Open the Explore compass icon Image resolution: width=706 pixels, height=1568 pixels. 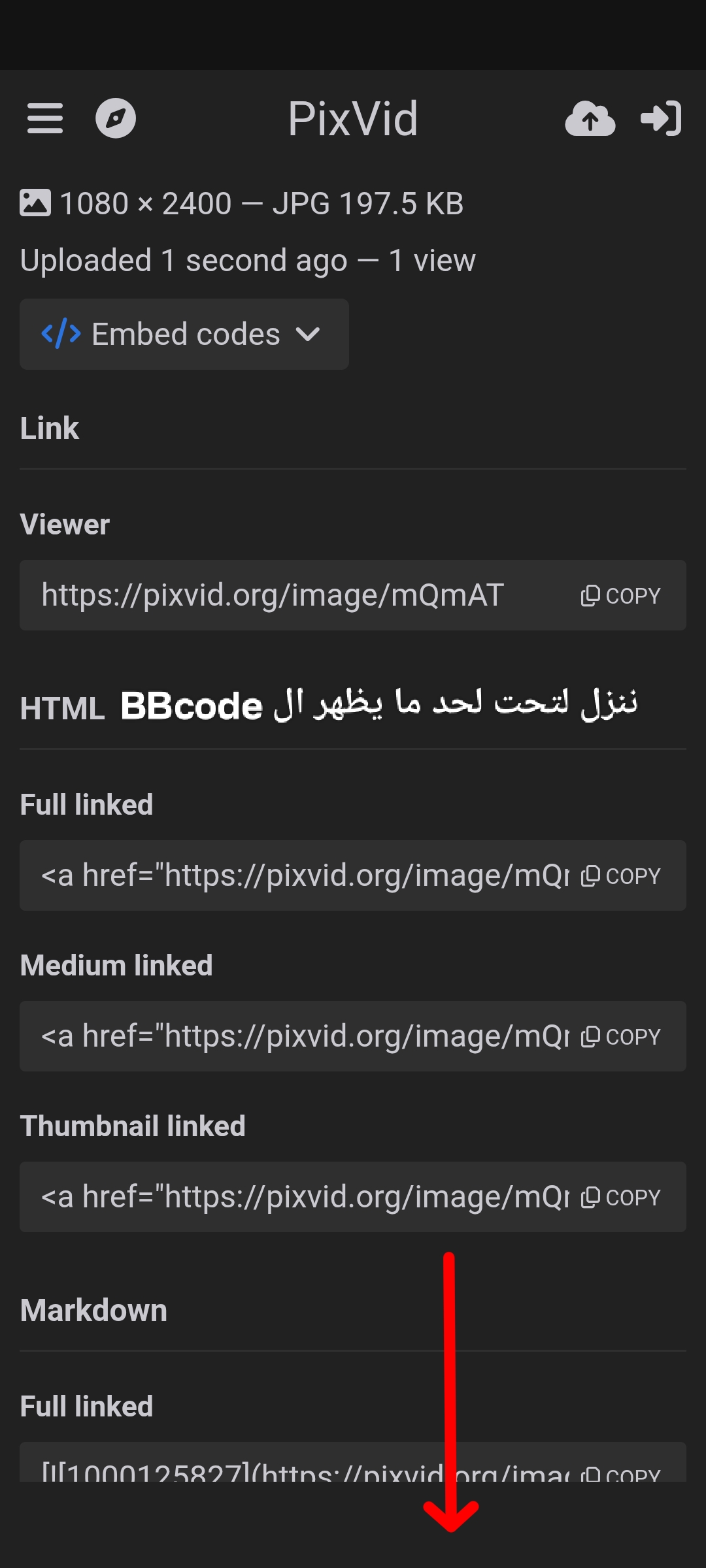(x=116, y=118)
